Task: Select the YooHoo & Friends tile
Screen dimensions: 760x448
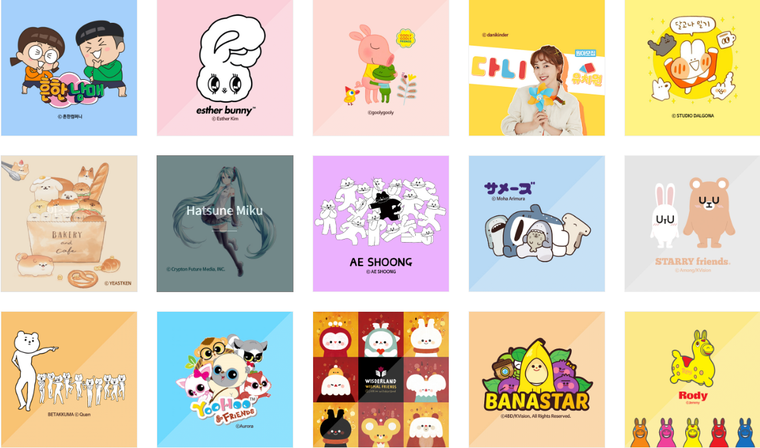Action: click(x=225, y=379)
